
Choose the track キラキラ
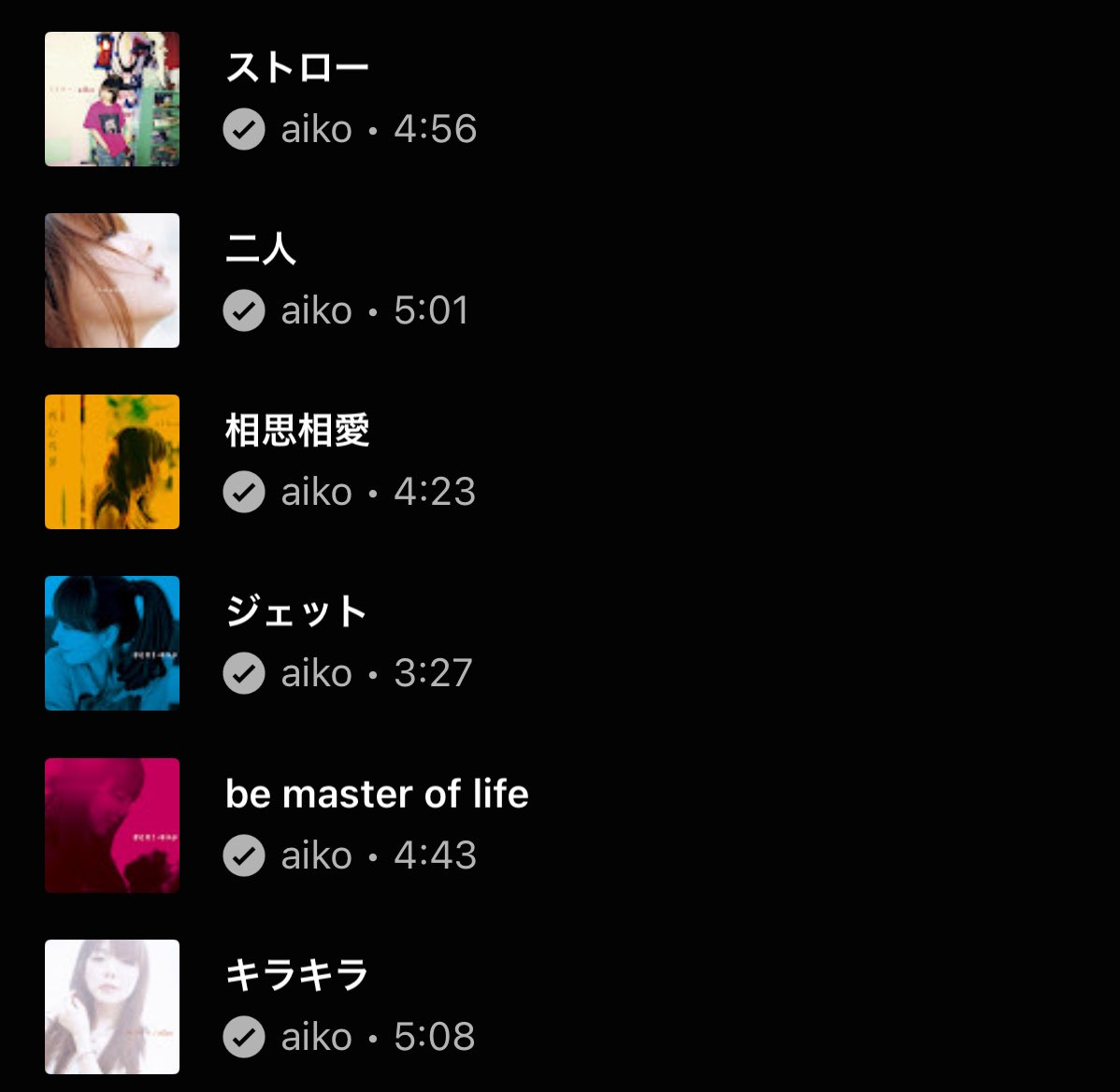tap(297, 976)
